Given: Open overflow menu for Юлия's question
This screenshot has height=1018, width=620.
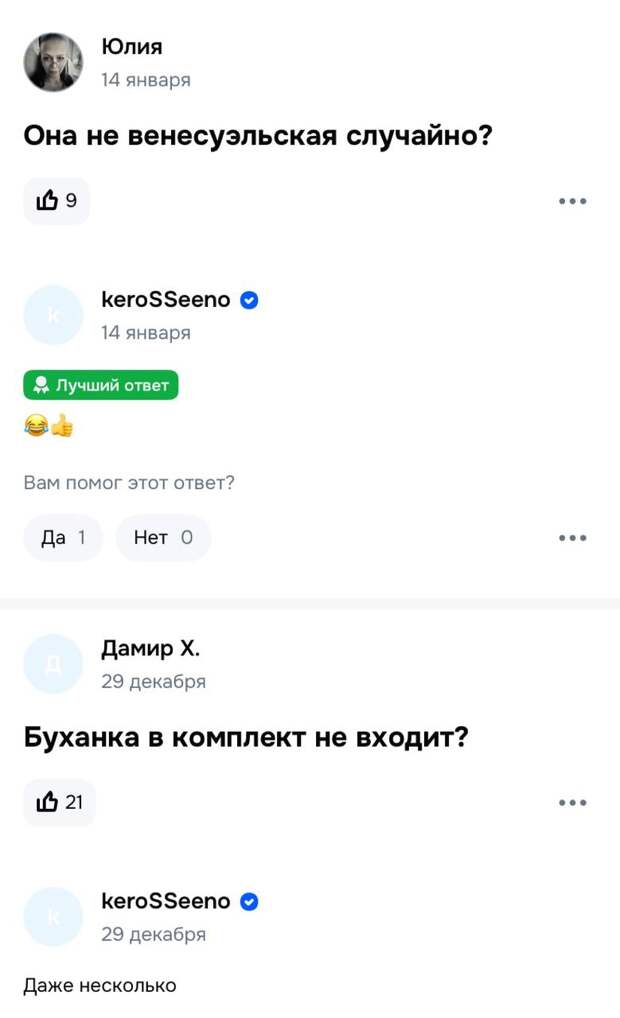Looking at the screenshot, I should (572, 201).
